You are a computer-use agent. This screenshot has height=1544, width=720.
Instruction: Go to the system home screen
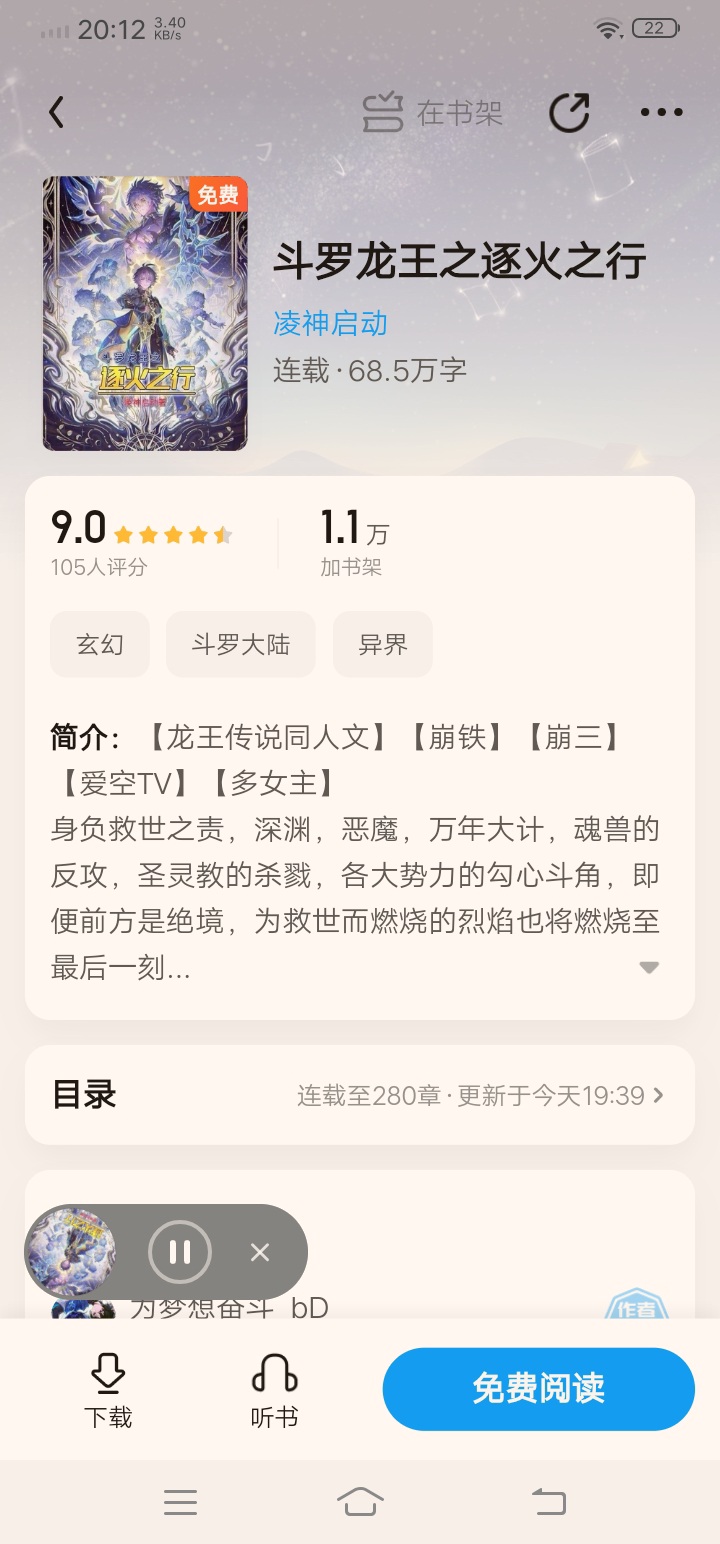(x=360, y=1502)
